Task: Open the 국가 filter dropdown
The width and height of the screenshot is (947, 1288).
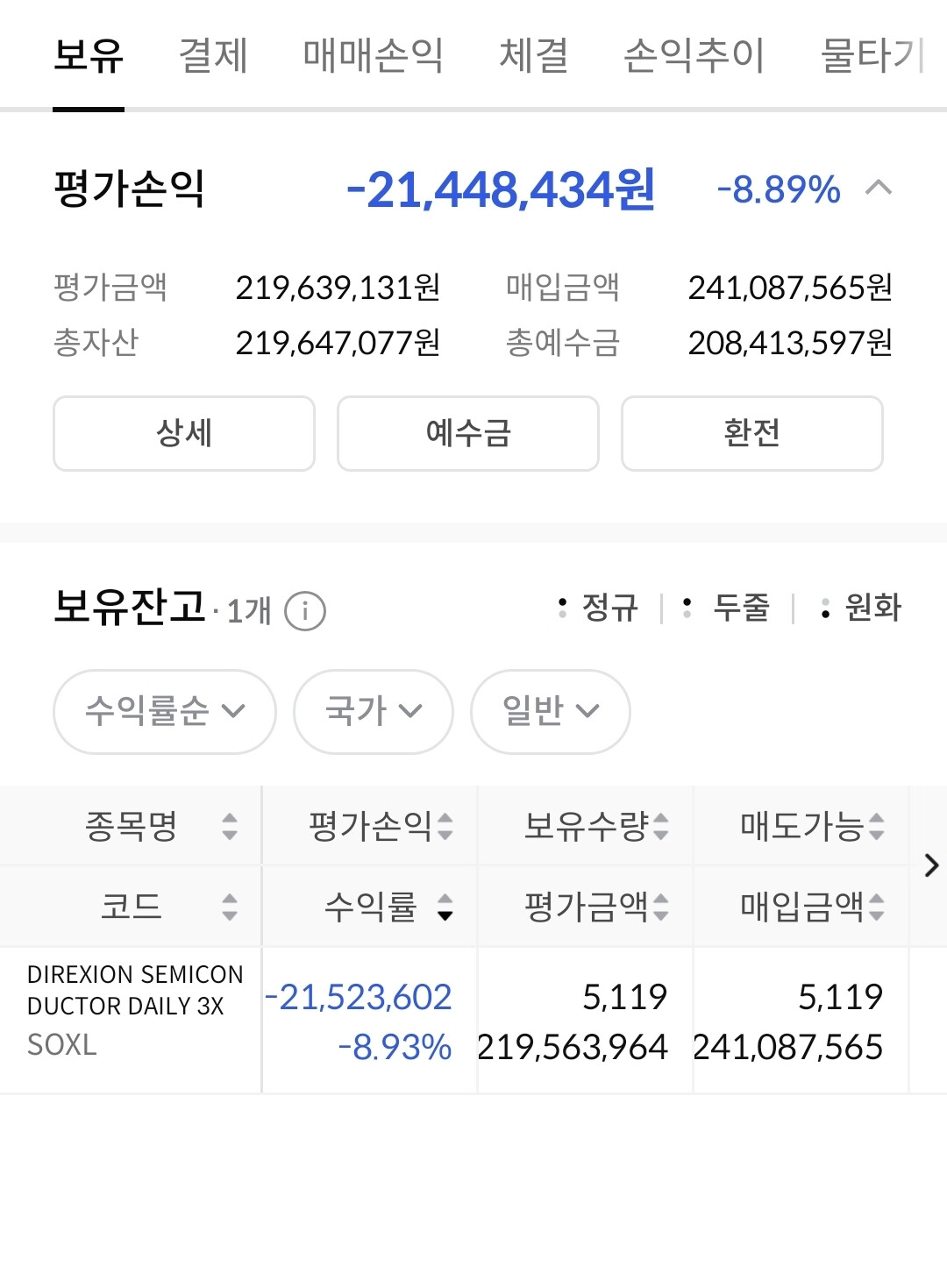Action: 374,711
